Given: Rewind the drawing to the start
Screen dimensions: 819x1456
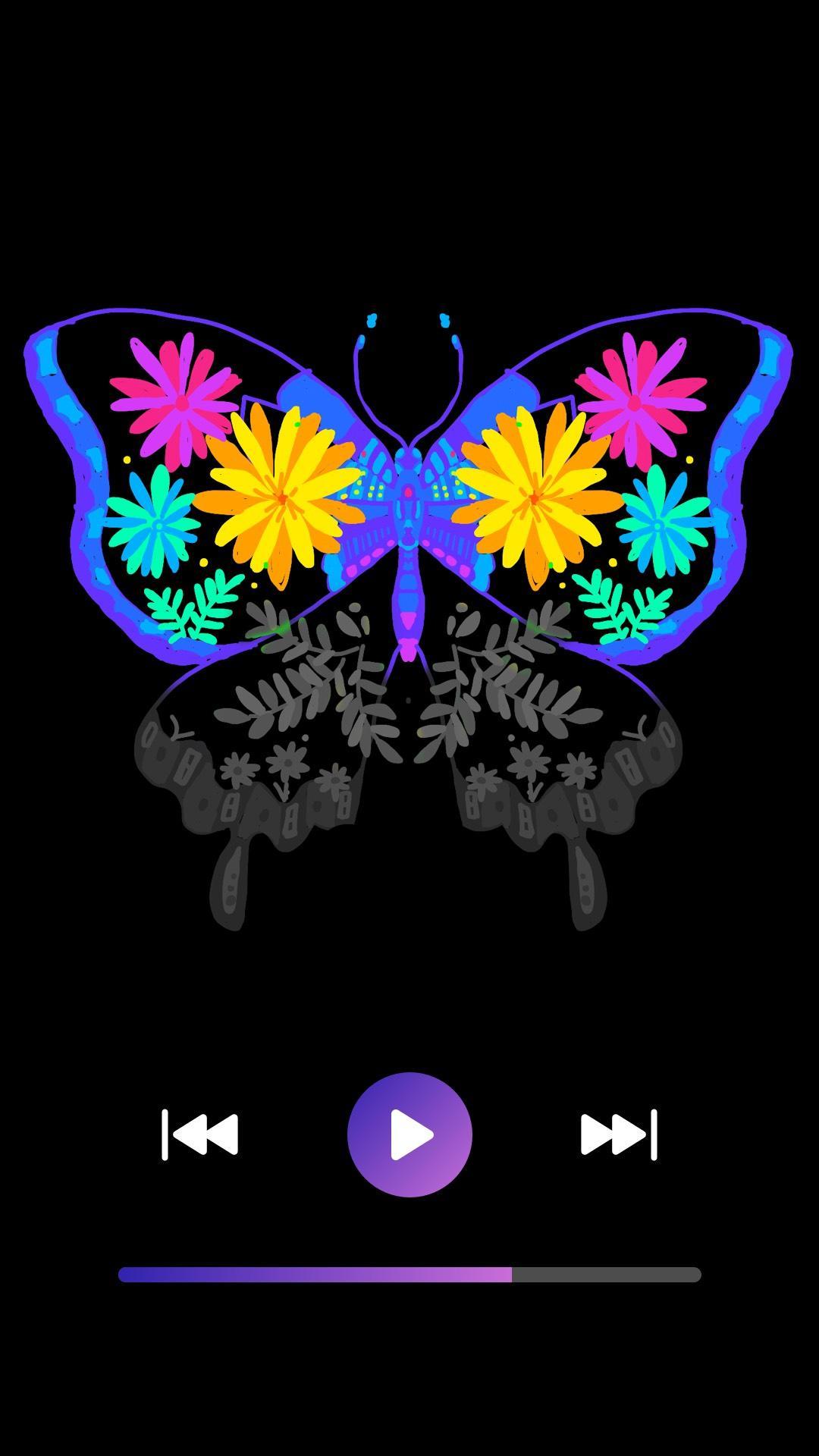Looking at the screenshot, I should (x=200, y=1134).
